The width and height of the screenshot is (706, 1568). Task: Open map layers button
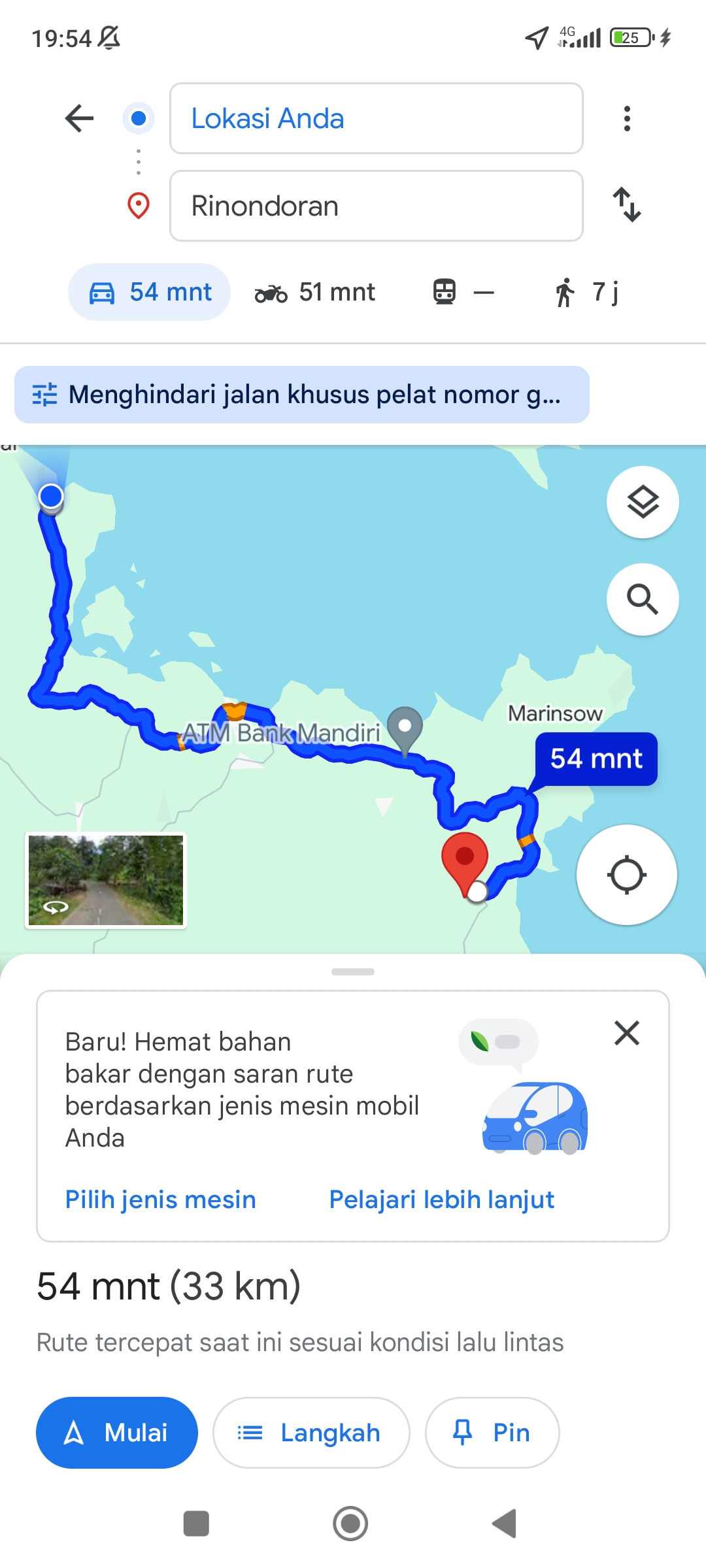[x=643, y=502]
